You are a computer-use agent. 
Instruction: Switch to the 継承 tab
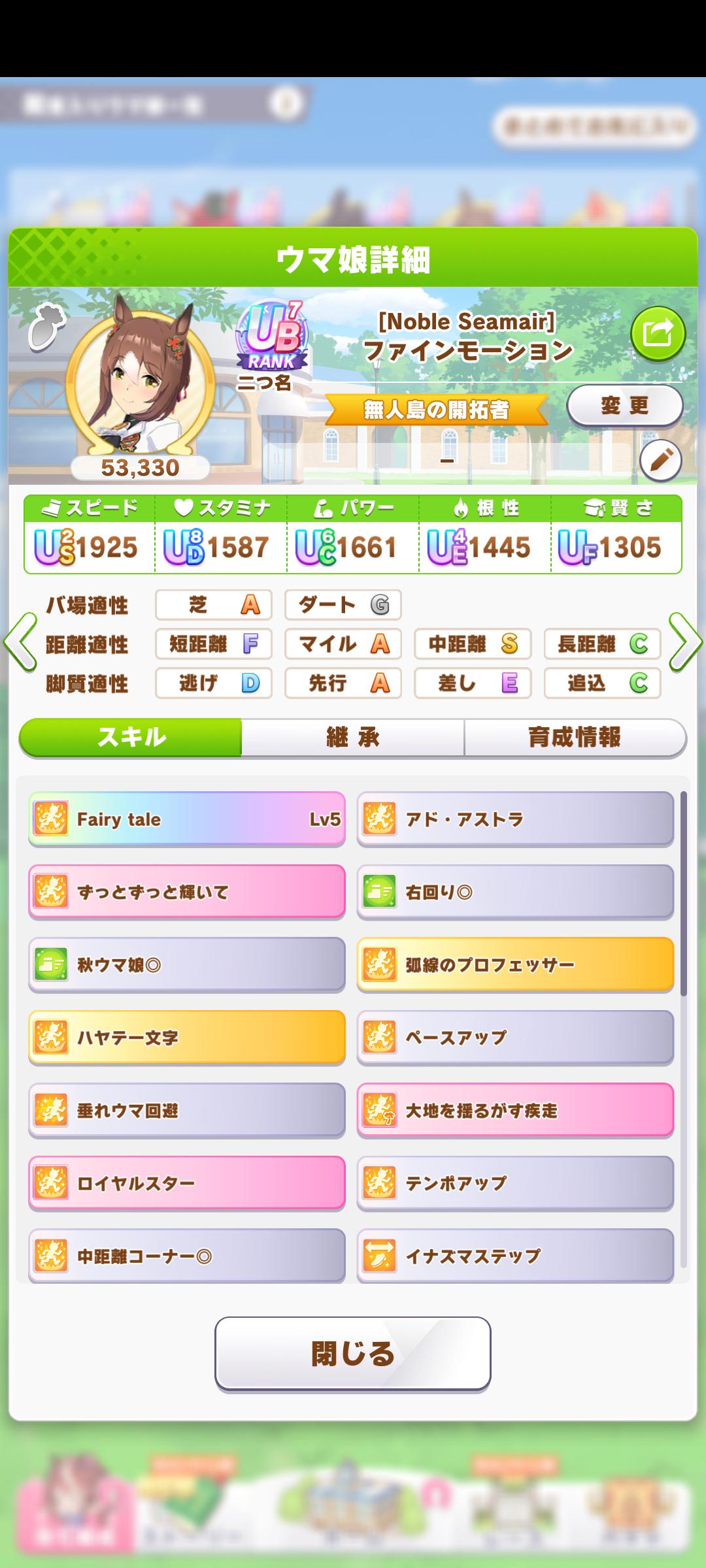[x=353, y=738]
